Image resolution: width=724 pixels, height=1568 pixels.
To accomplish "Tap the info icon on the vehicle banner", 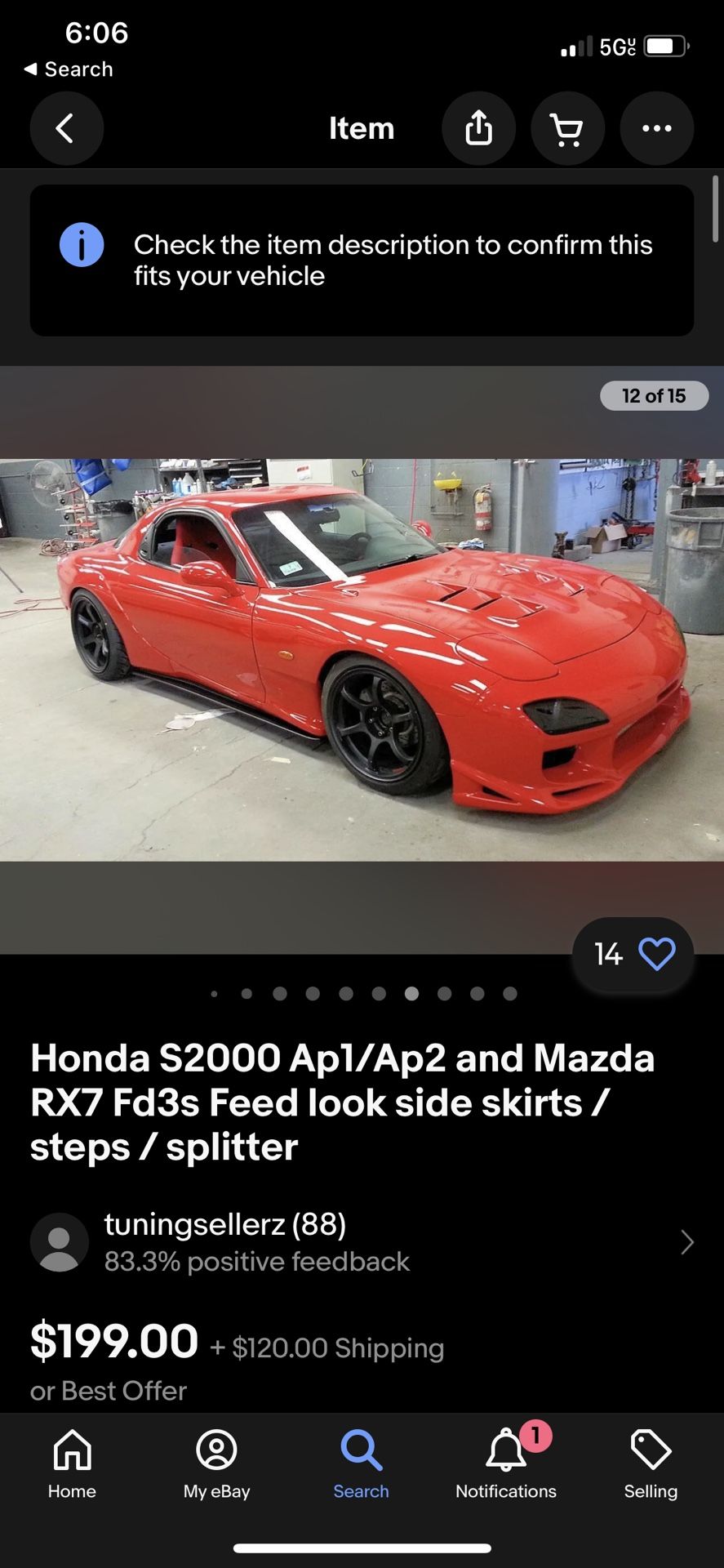I will coord(82,244).
